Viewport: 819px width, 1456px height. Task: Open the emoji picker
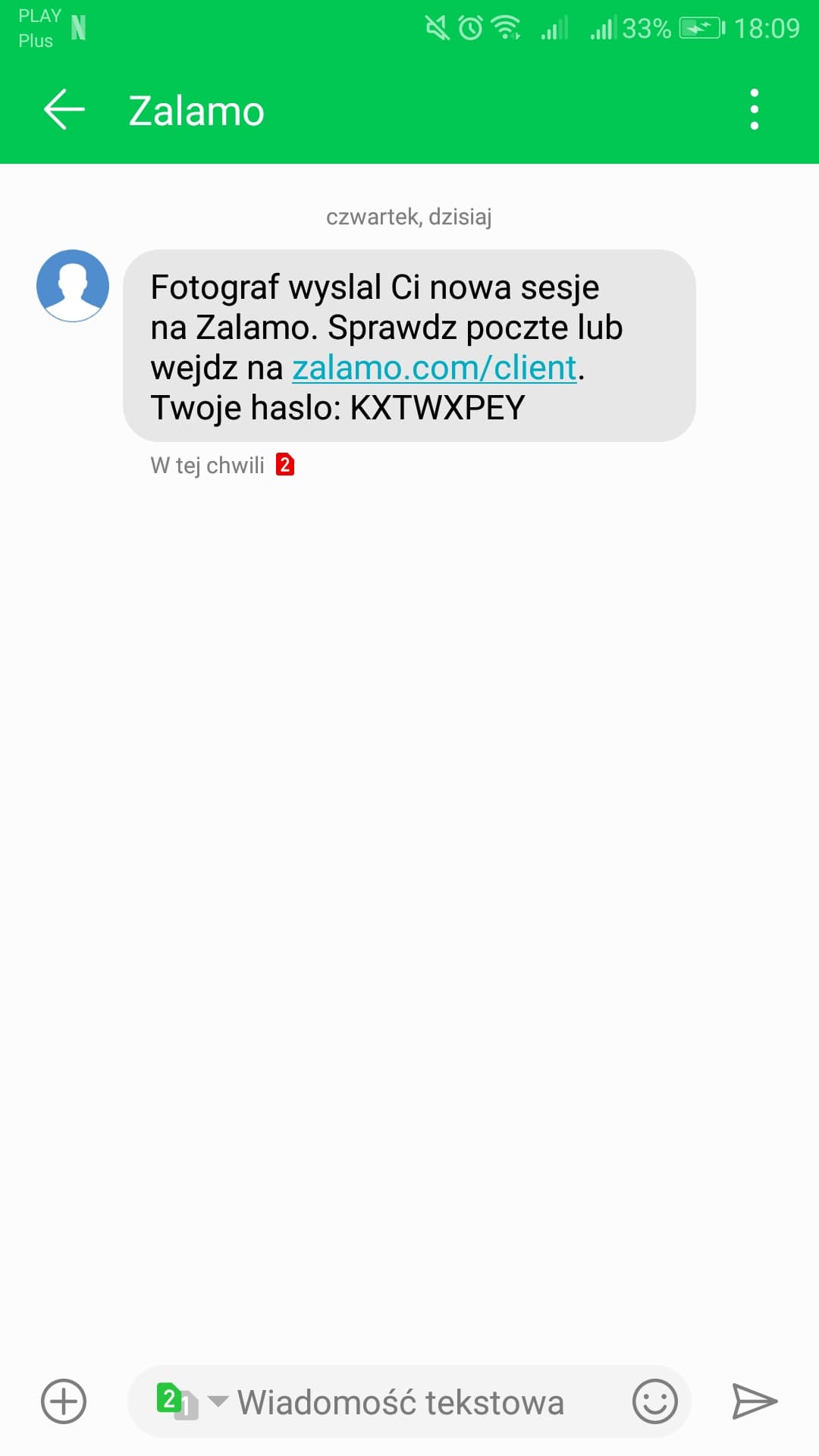coord(654,1401)
